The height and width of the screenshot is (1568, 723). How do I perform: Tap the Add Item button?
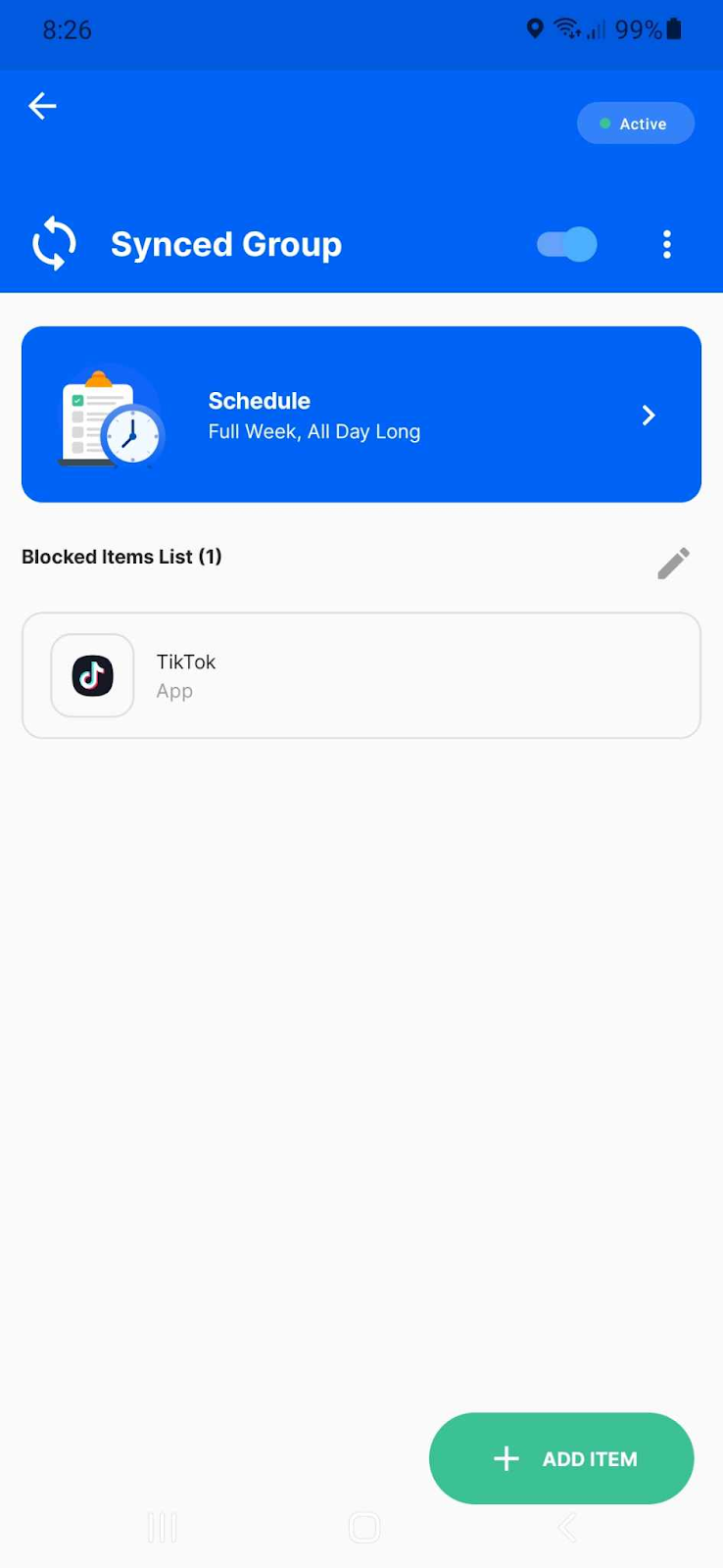coord(561,1458)
